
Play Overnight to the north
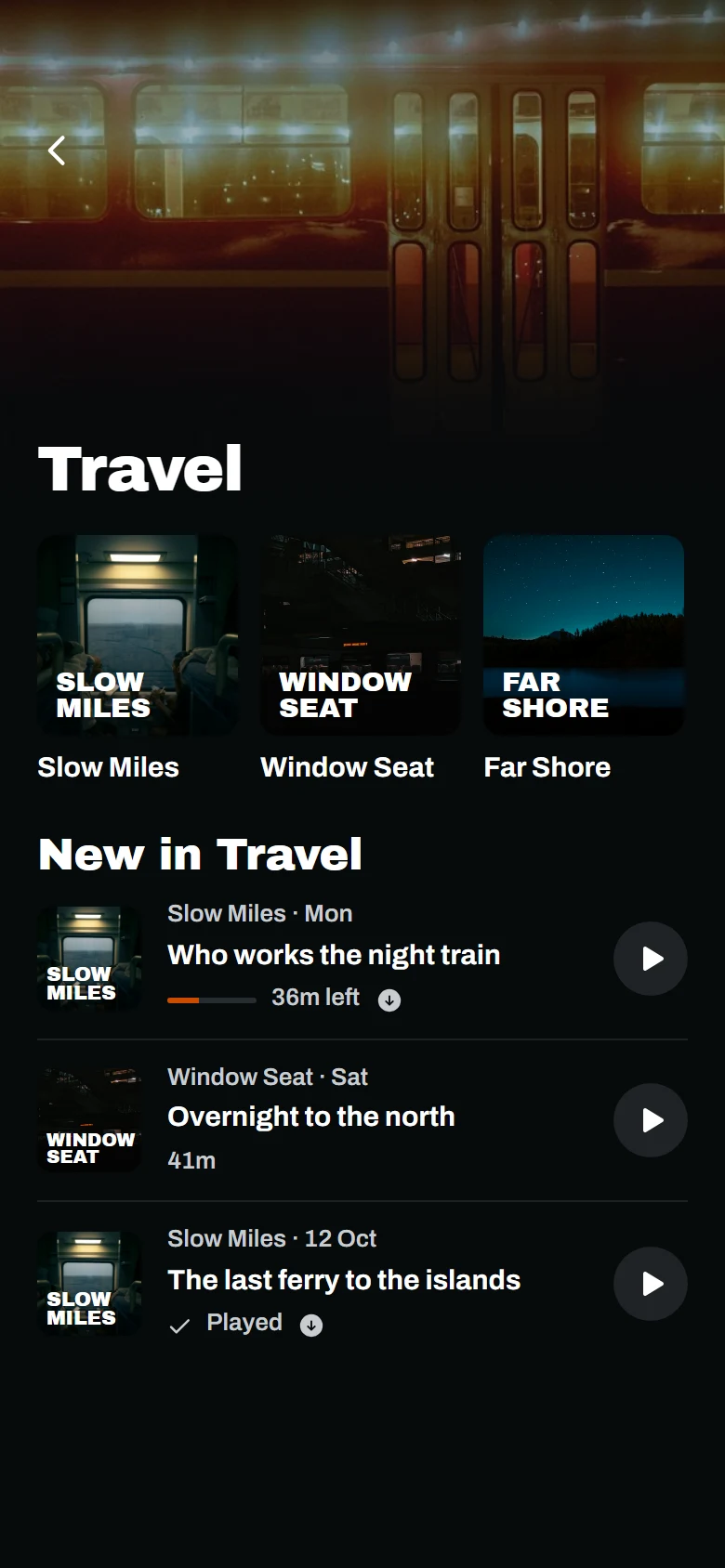point(651,1120)
